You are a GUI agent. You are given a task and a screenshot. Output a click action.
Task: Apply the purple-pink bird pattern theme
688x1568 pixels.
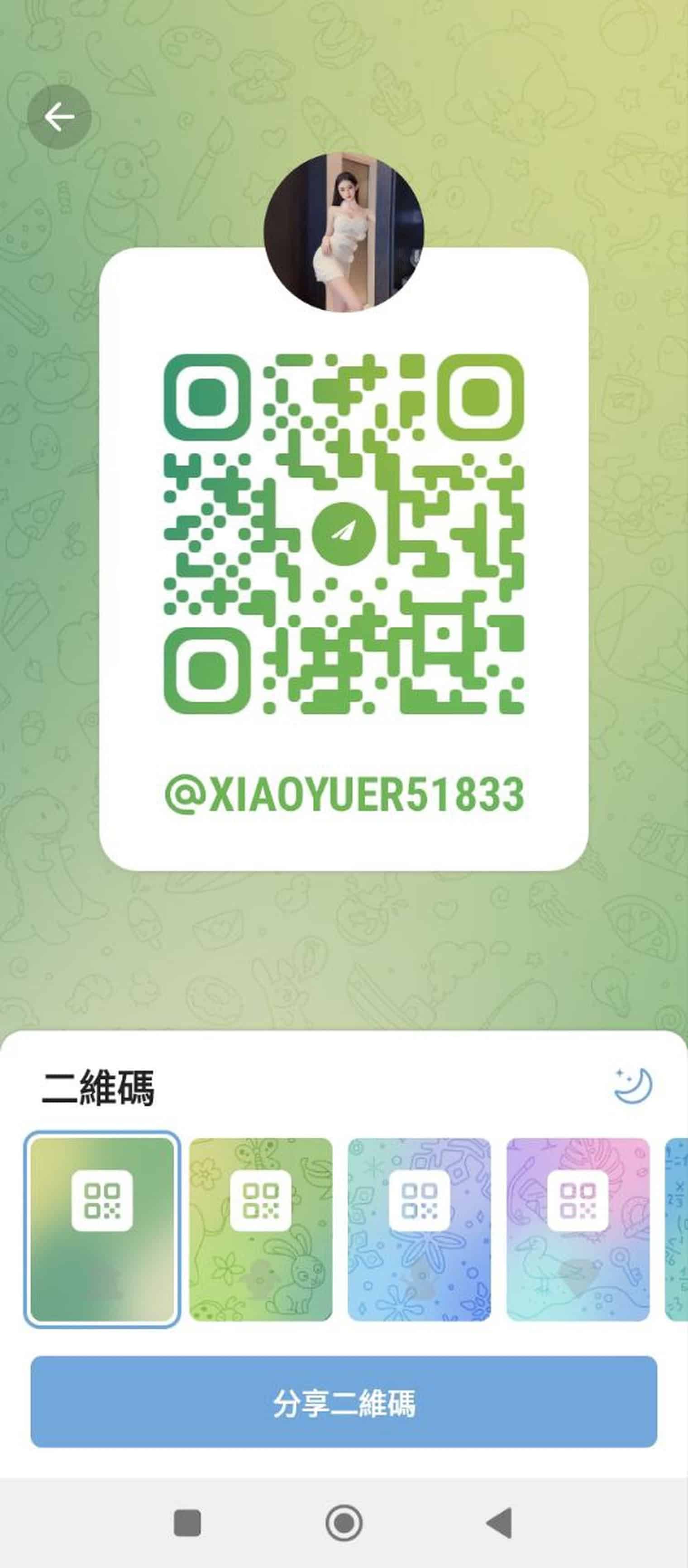(x=578, y=1230)
